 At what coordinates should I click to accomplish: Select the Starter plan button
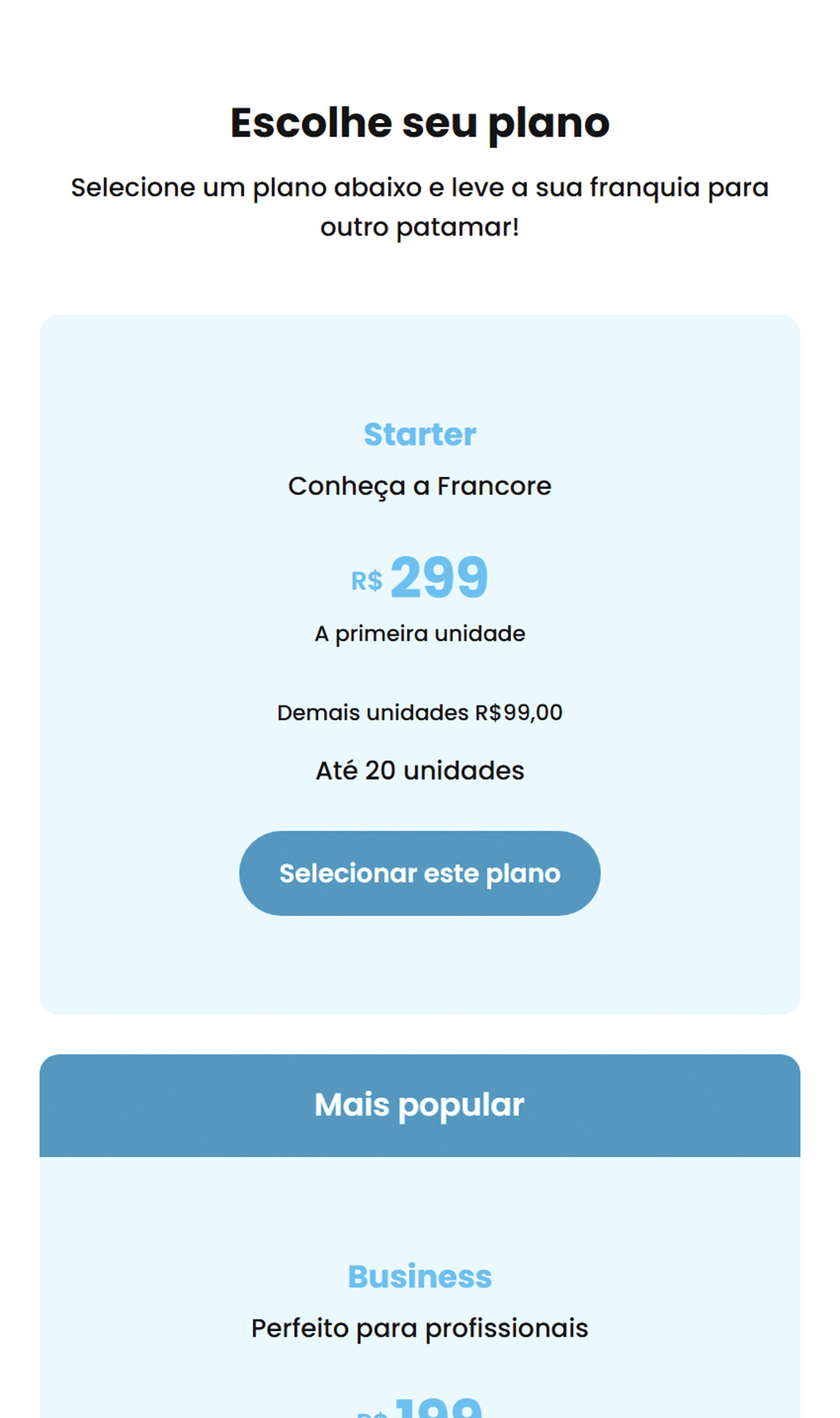[x=419, y=873]
